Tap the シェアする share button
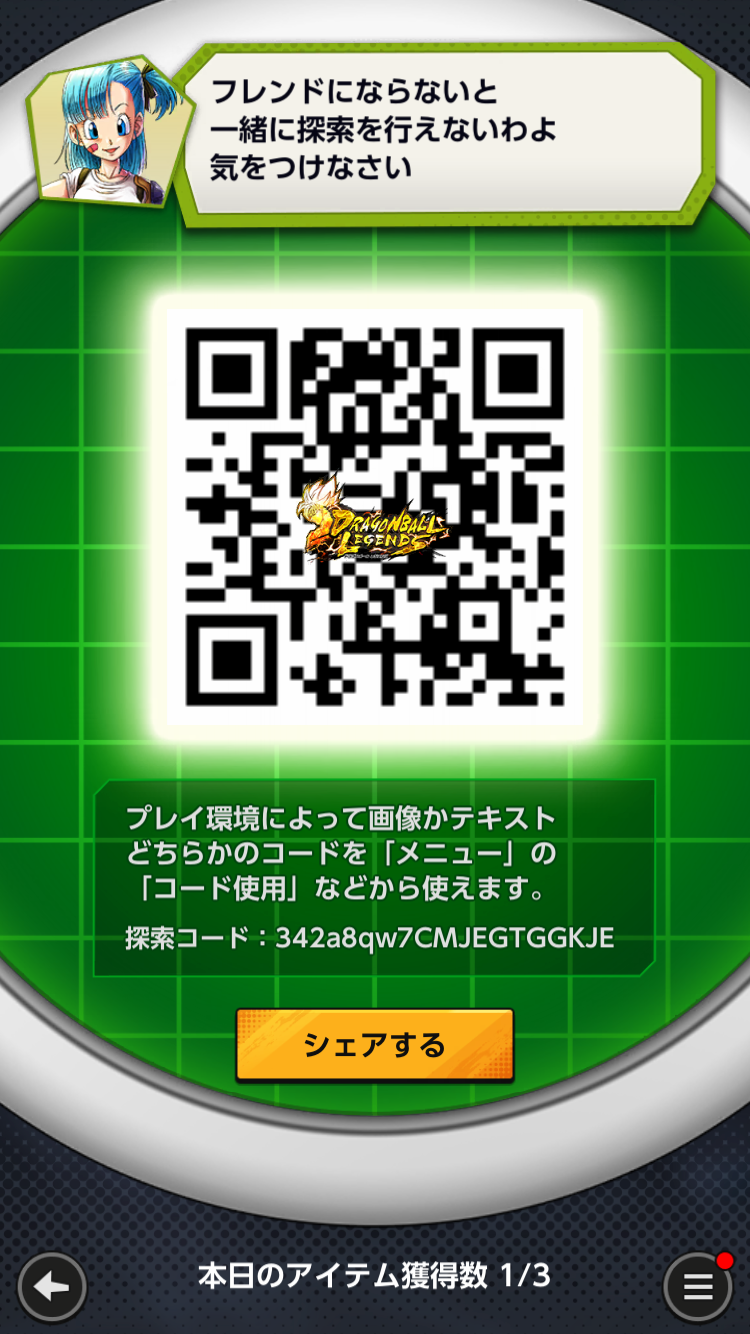 coord(375,1045)
